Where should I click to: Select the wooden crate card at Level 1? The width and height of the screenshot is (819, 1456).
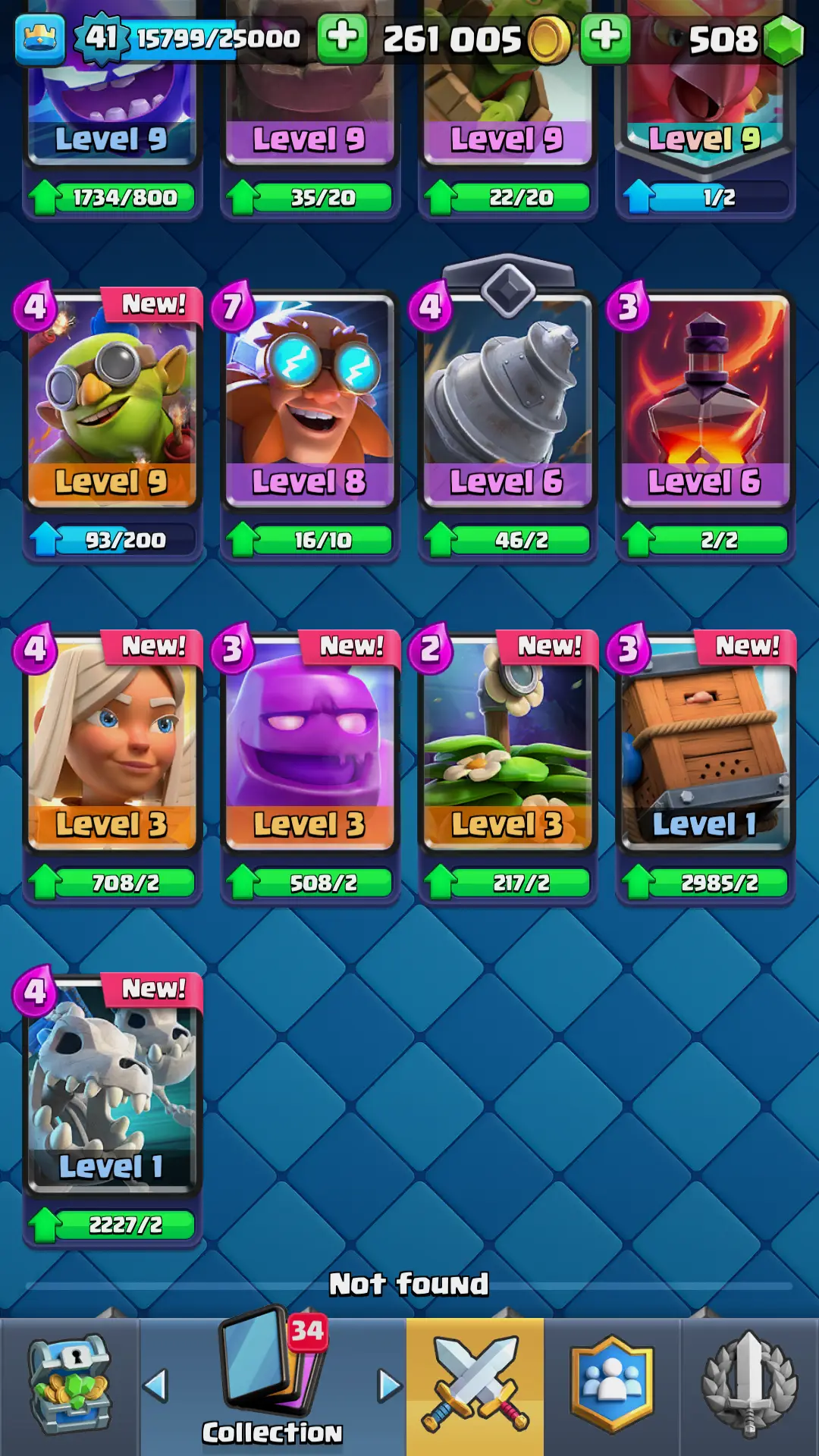click(705, 742)
